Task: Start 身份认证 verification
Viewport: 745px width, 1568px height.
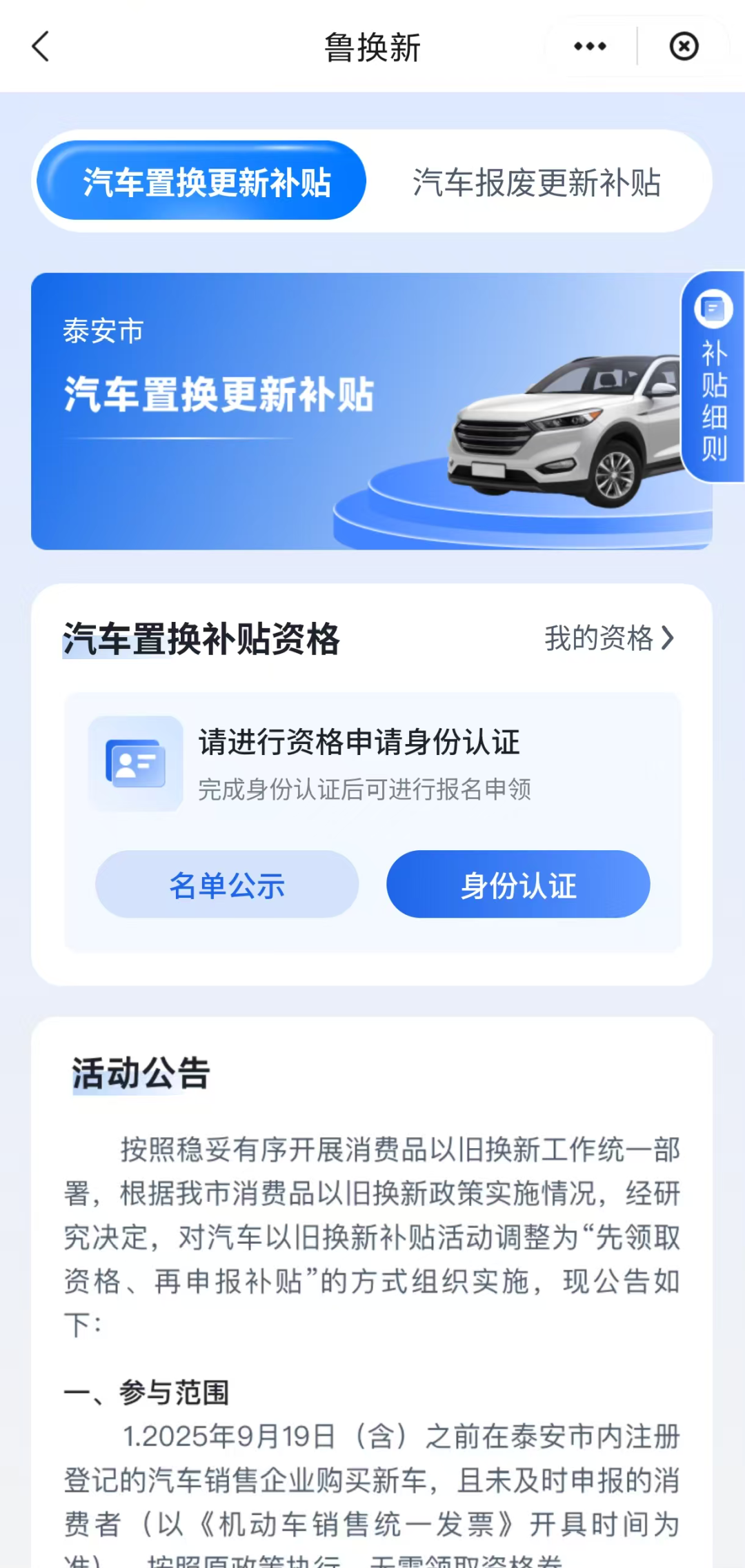Action: pos(518,885)
